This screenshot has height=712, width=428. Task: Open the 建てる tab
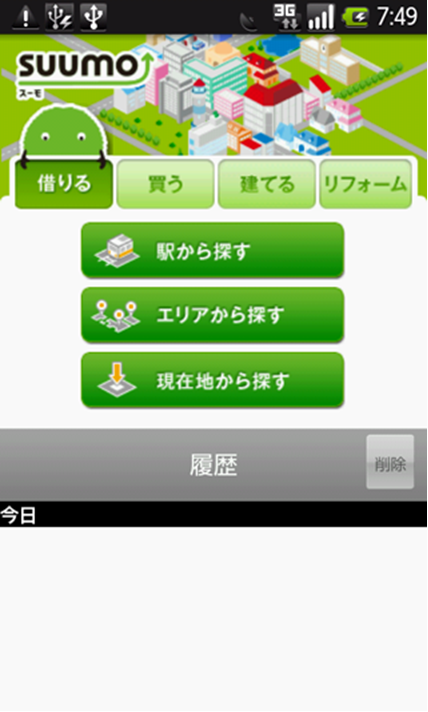(267, 183)
